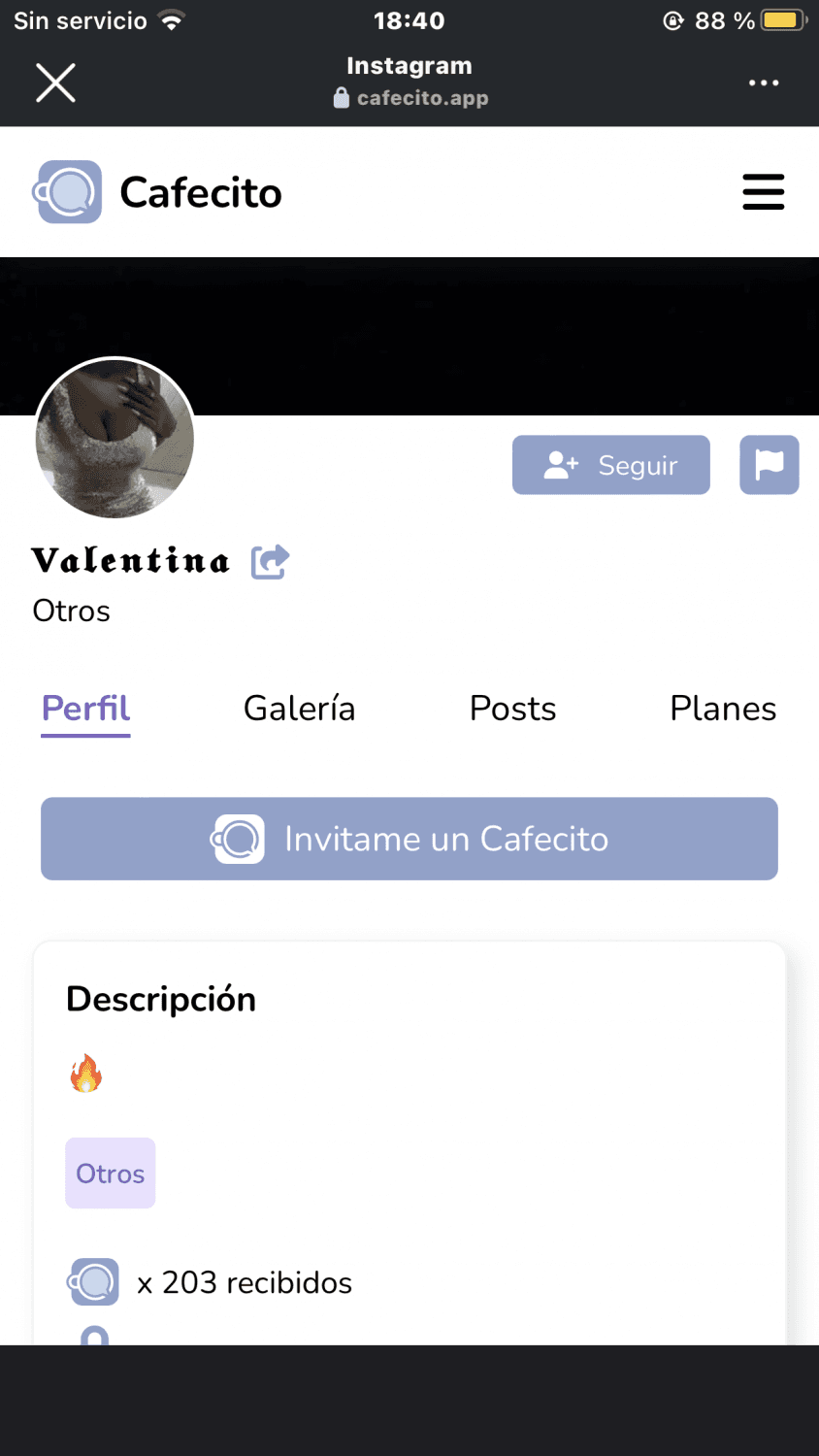
Task: Click the 'Invitame un Cafecito' button
Action: point(409,839)
